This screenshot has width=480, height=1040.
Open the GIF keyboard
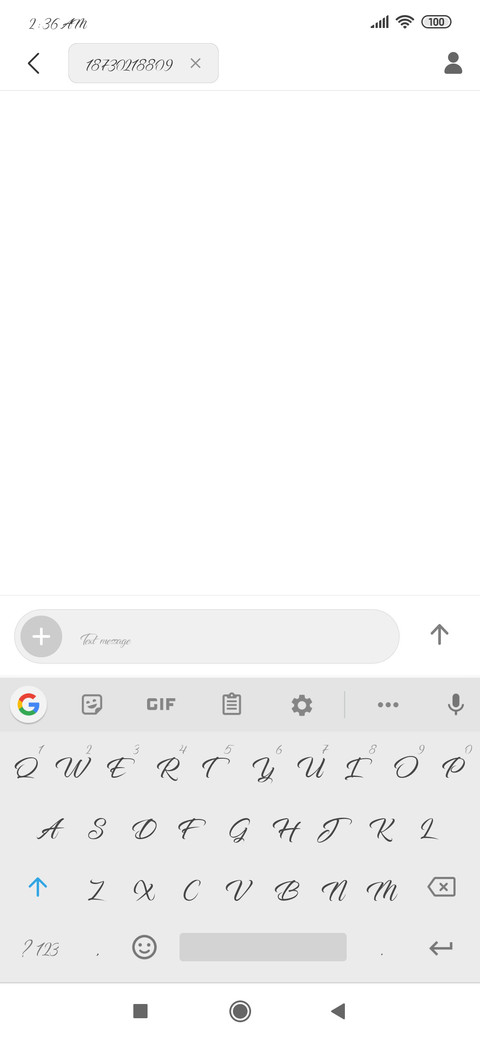coord(161,704)
